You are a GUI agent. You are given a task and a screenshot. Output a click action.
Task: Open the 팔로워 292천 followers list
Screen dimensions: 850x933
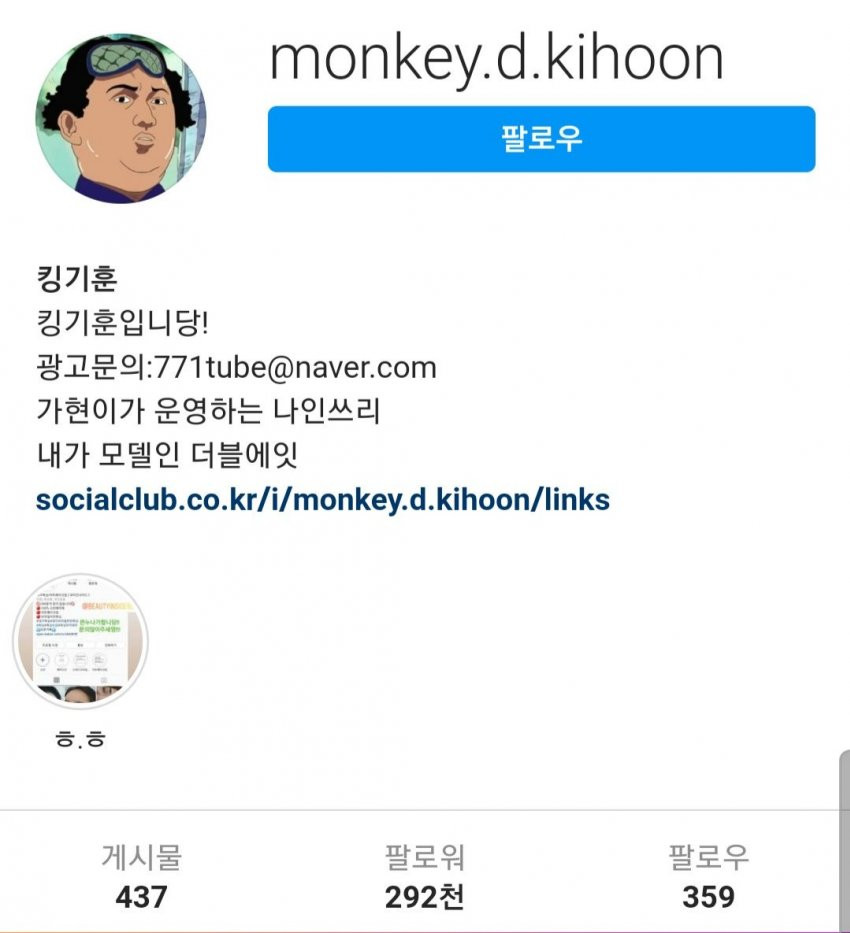coord(424,876)
